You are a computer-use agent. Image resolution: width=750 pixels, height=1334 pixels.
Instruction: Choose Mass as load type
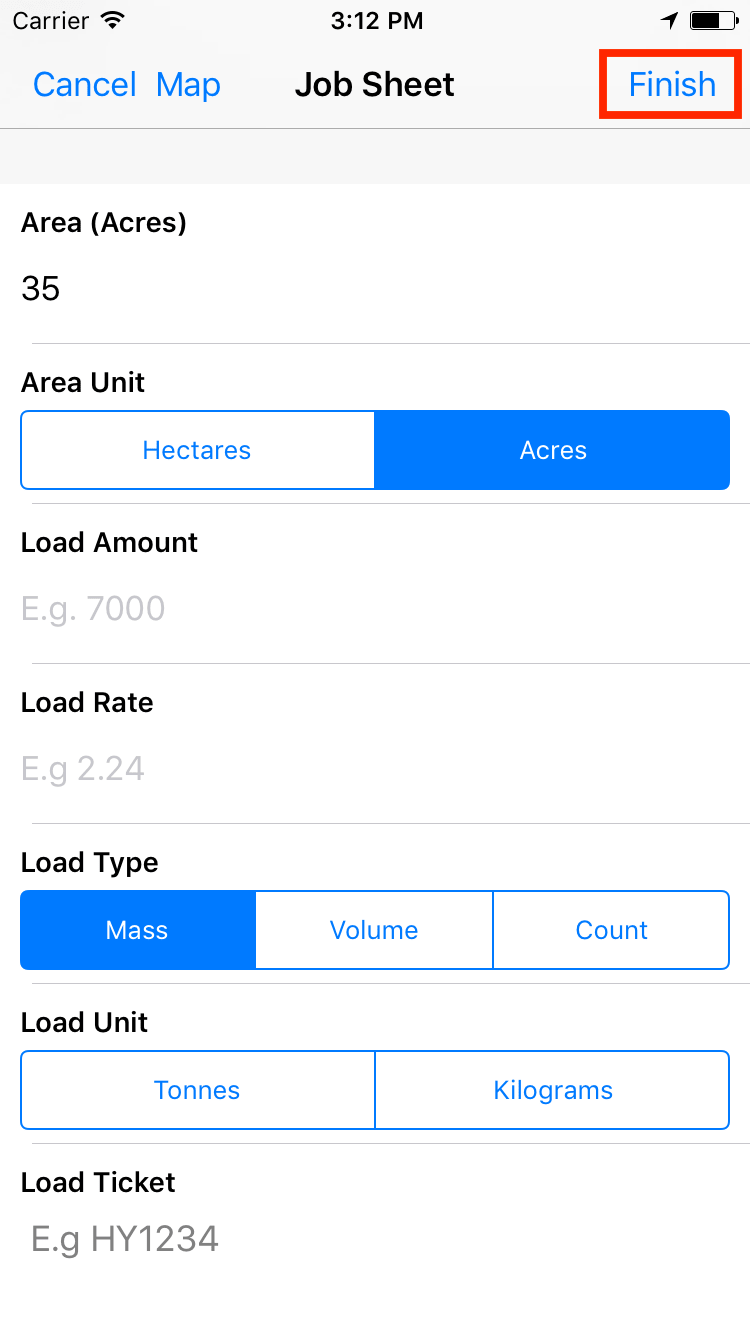tap(137, 930)
